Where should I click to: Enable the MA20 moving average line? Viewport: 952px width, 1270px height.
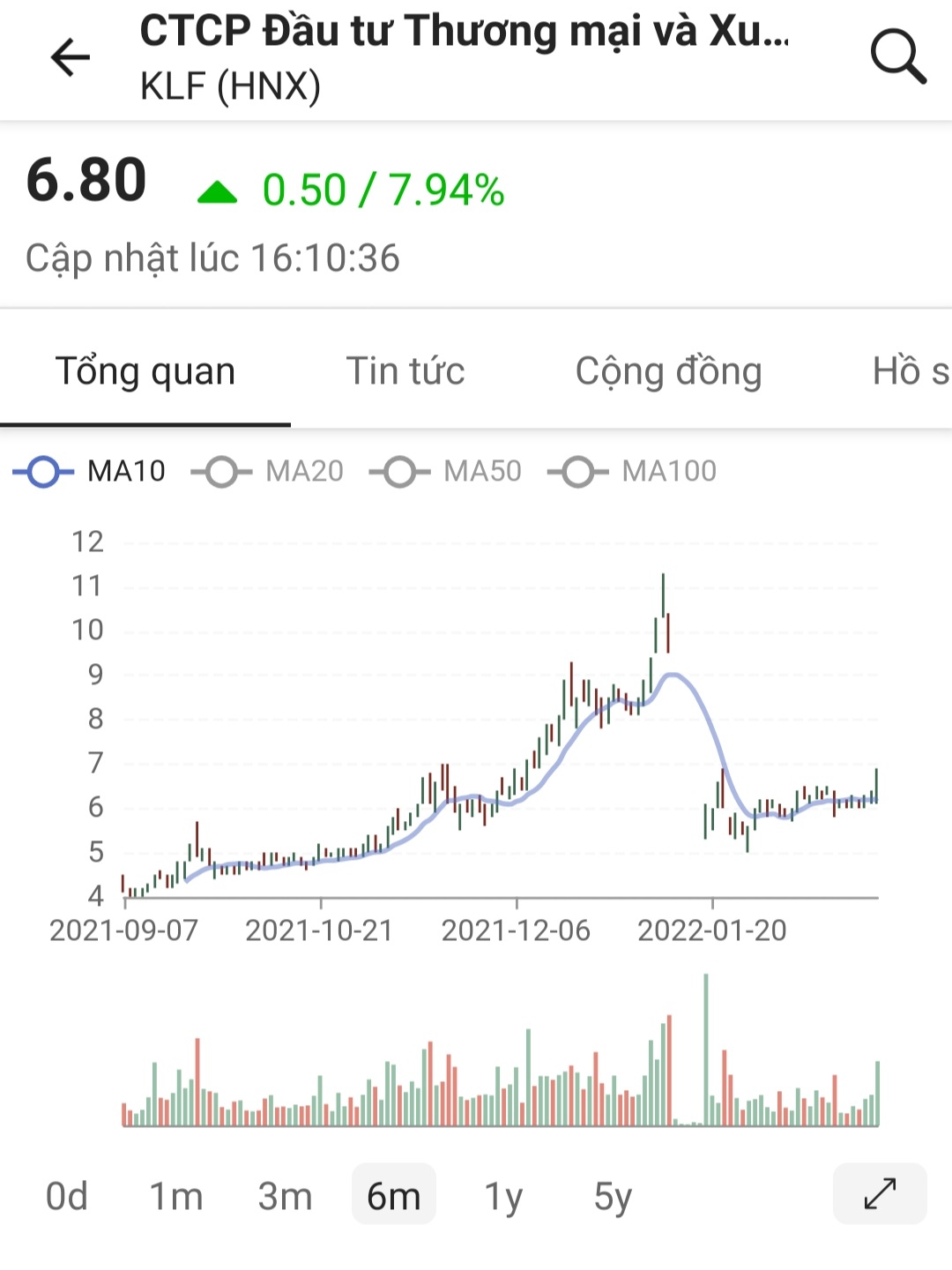268,472
